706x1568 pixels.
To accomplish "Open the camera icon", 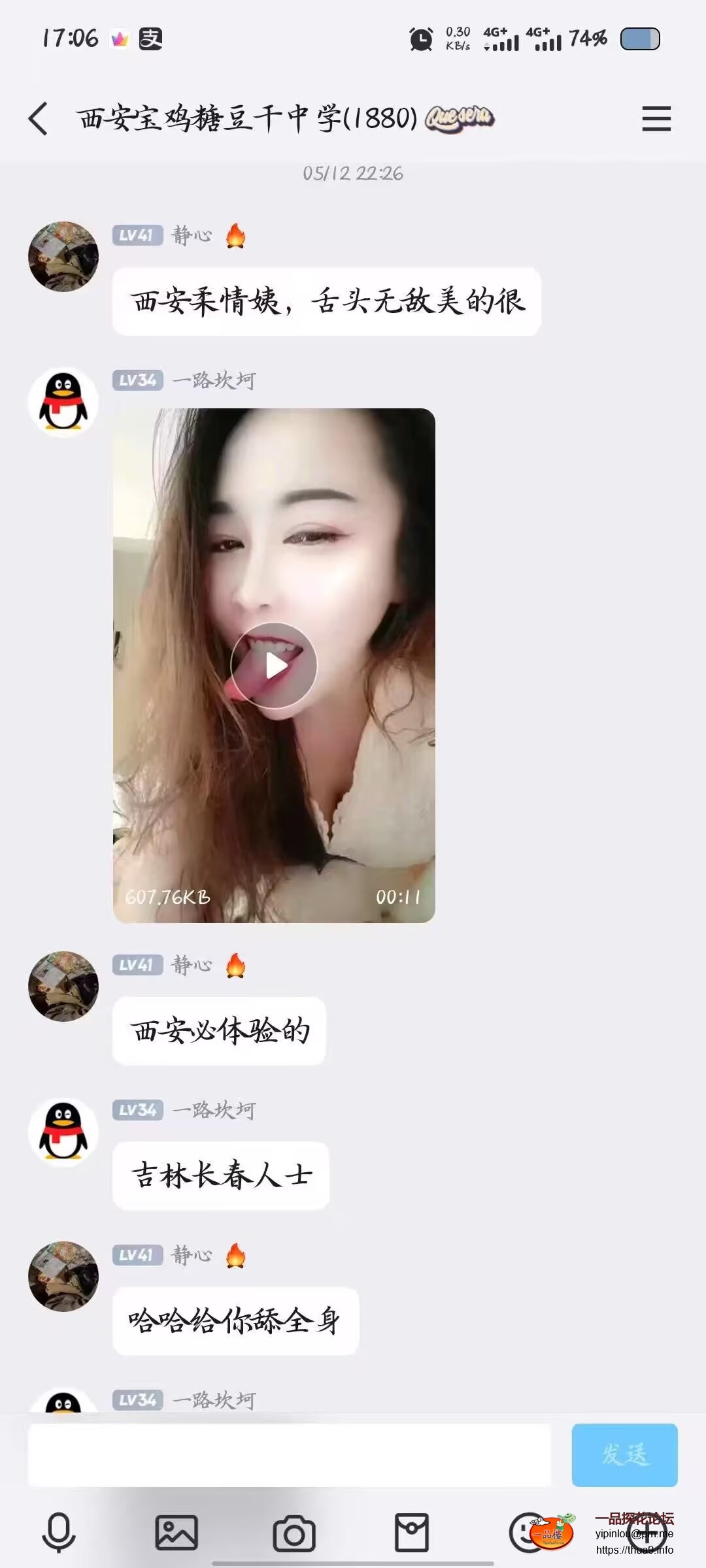I will 294,1533.
